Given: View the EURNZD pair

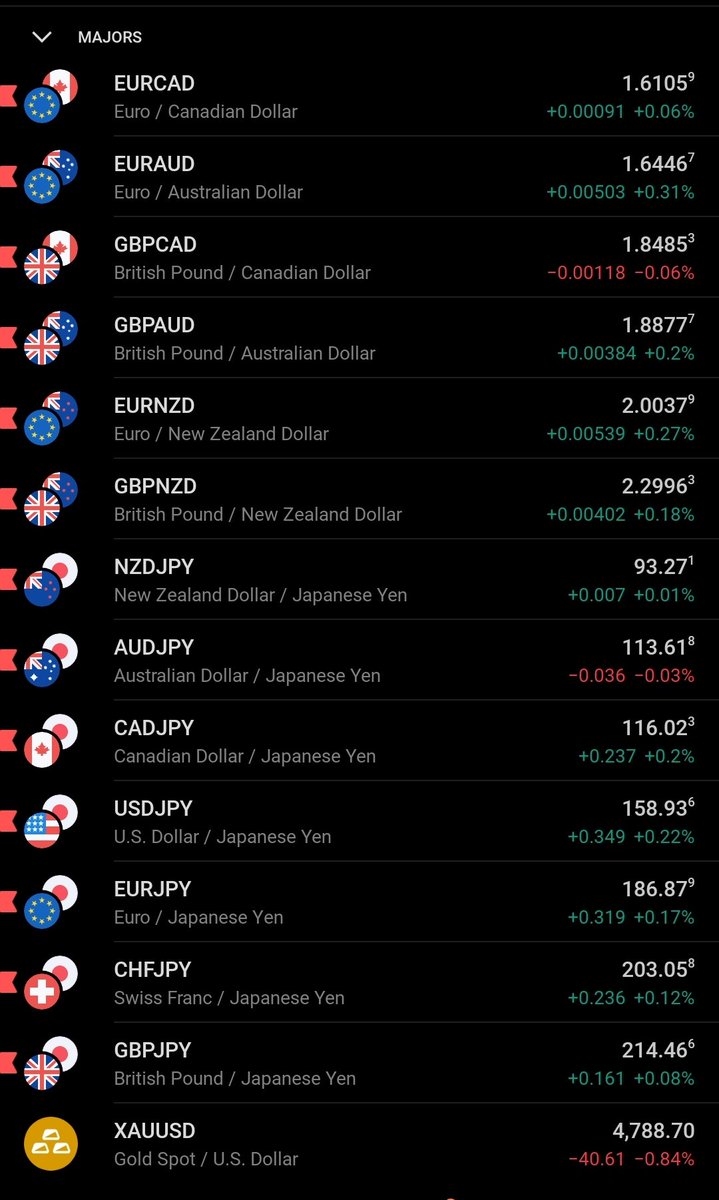Looking at the screenshot, I should (360, 418).
